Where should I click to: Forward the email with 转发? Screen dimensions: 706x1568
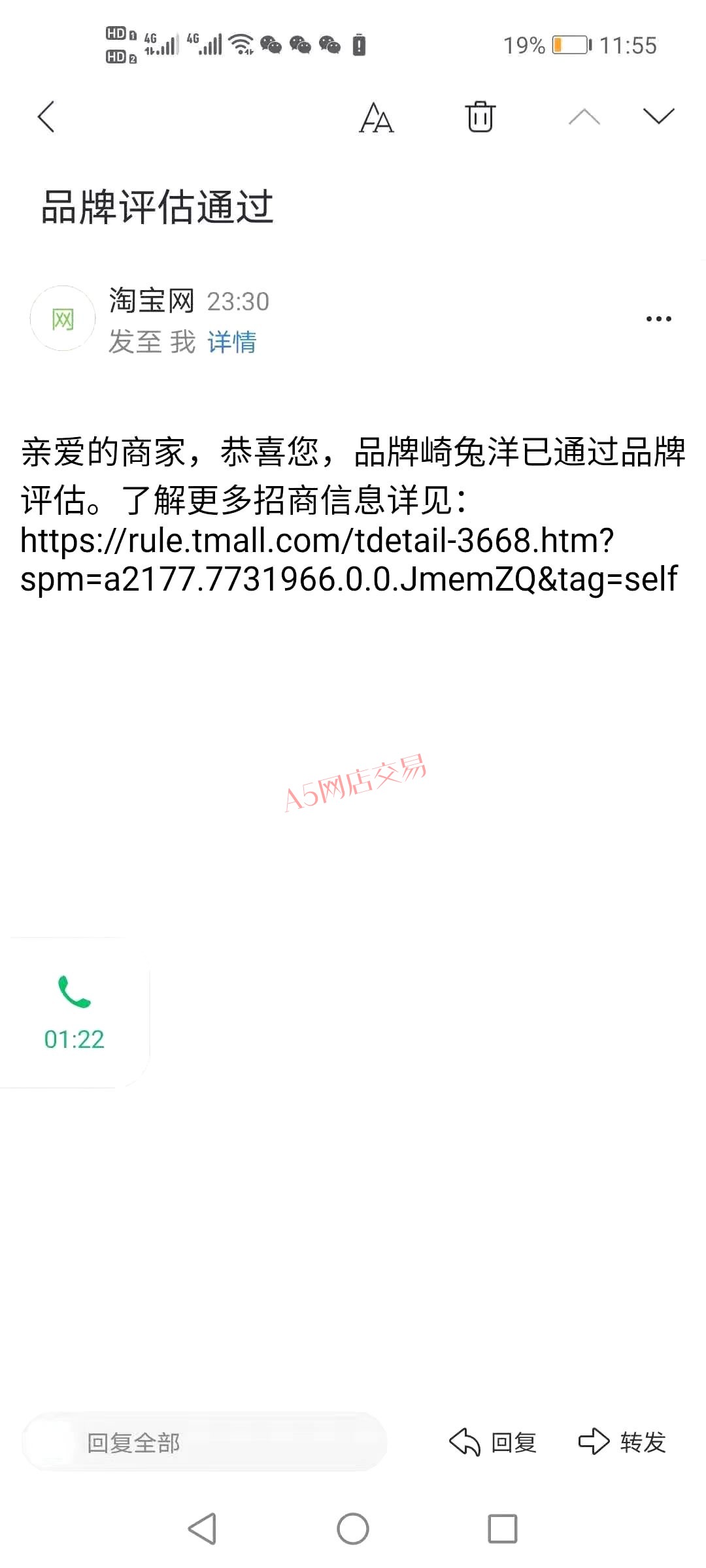click(x=622, y=1442)
